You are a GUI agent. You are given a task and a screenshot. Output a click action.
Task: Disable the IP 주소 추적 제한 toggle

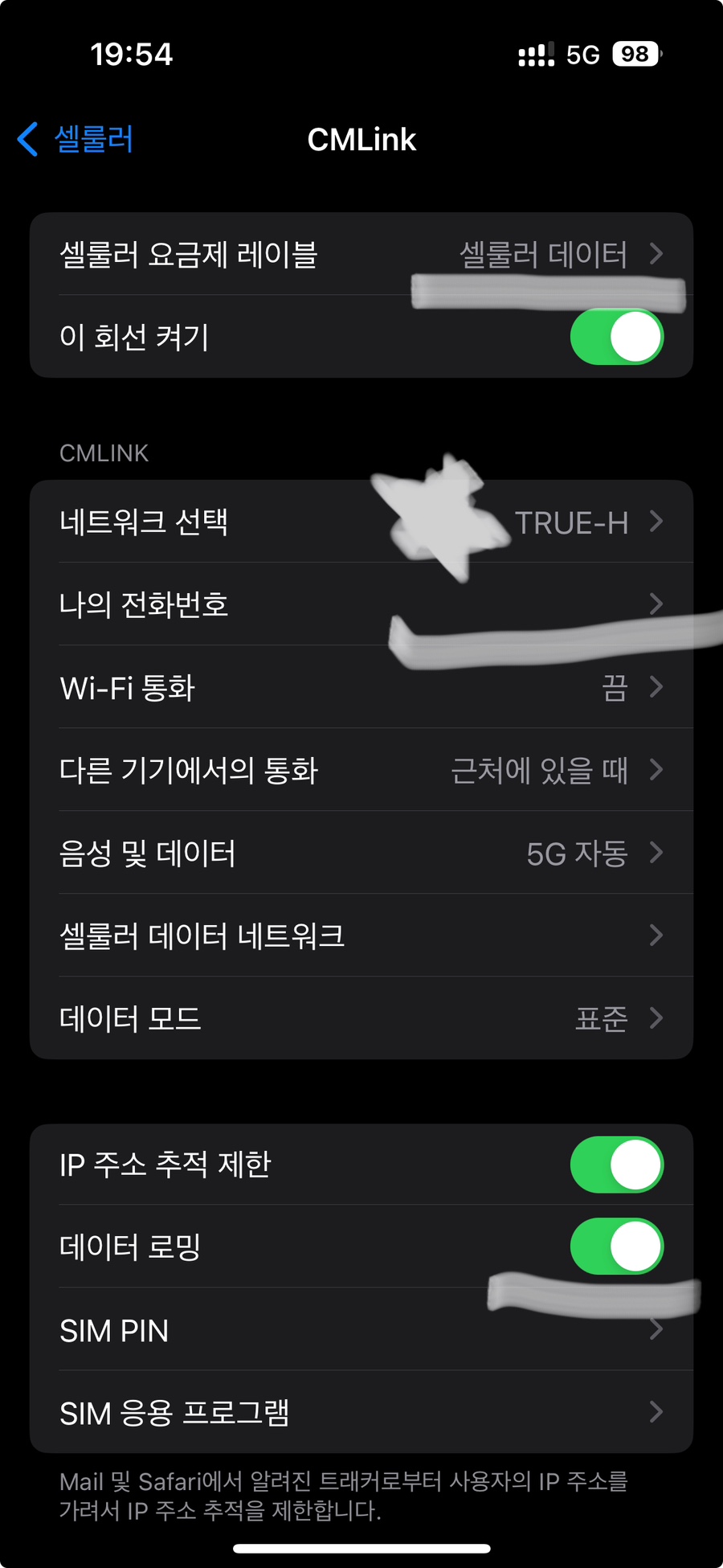click(x=615, y=1163)
